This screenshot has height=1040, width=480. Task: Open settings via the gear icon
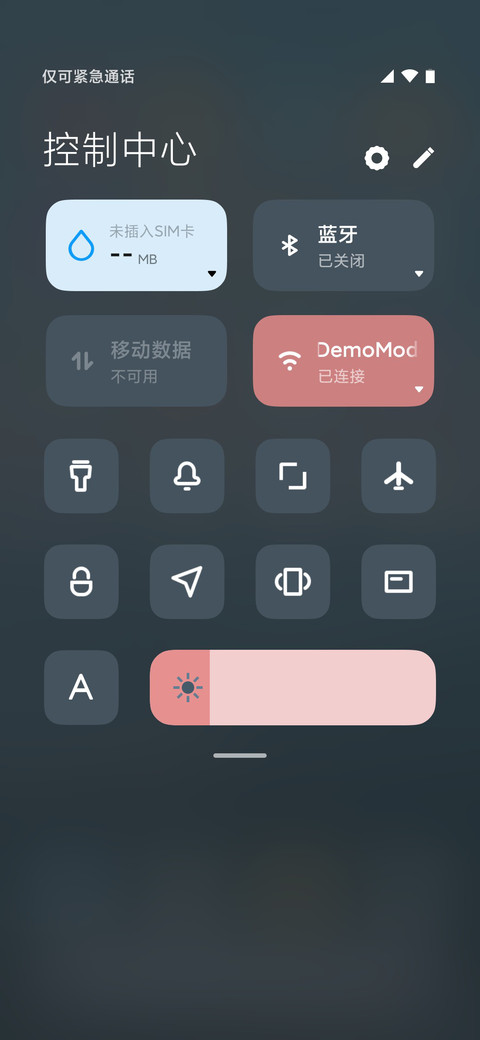377,158
